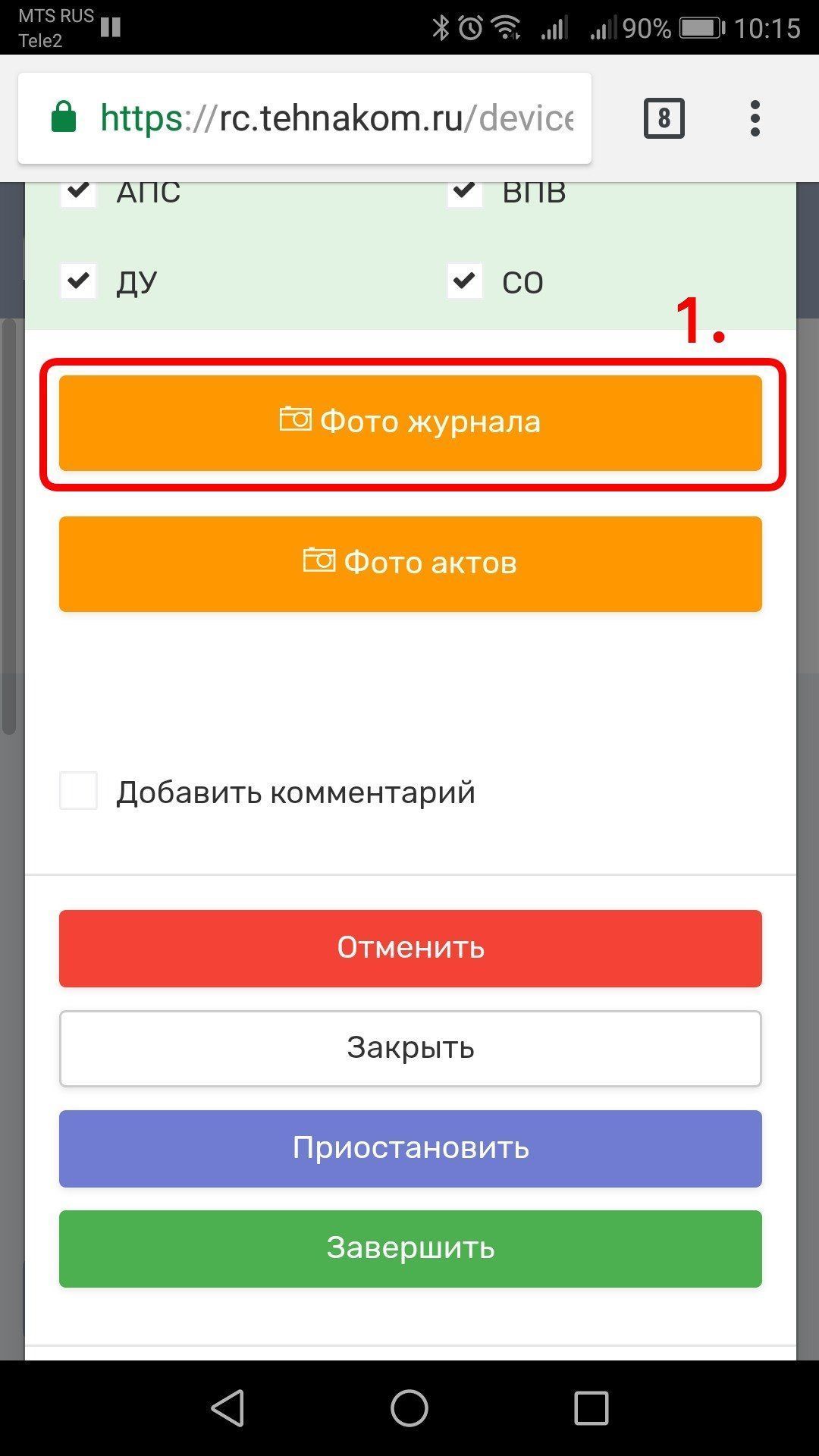The width and height of the screenshot is (819, 1456).
Task: Uncheck the СО checkbox
Action: point(465,281)
